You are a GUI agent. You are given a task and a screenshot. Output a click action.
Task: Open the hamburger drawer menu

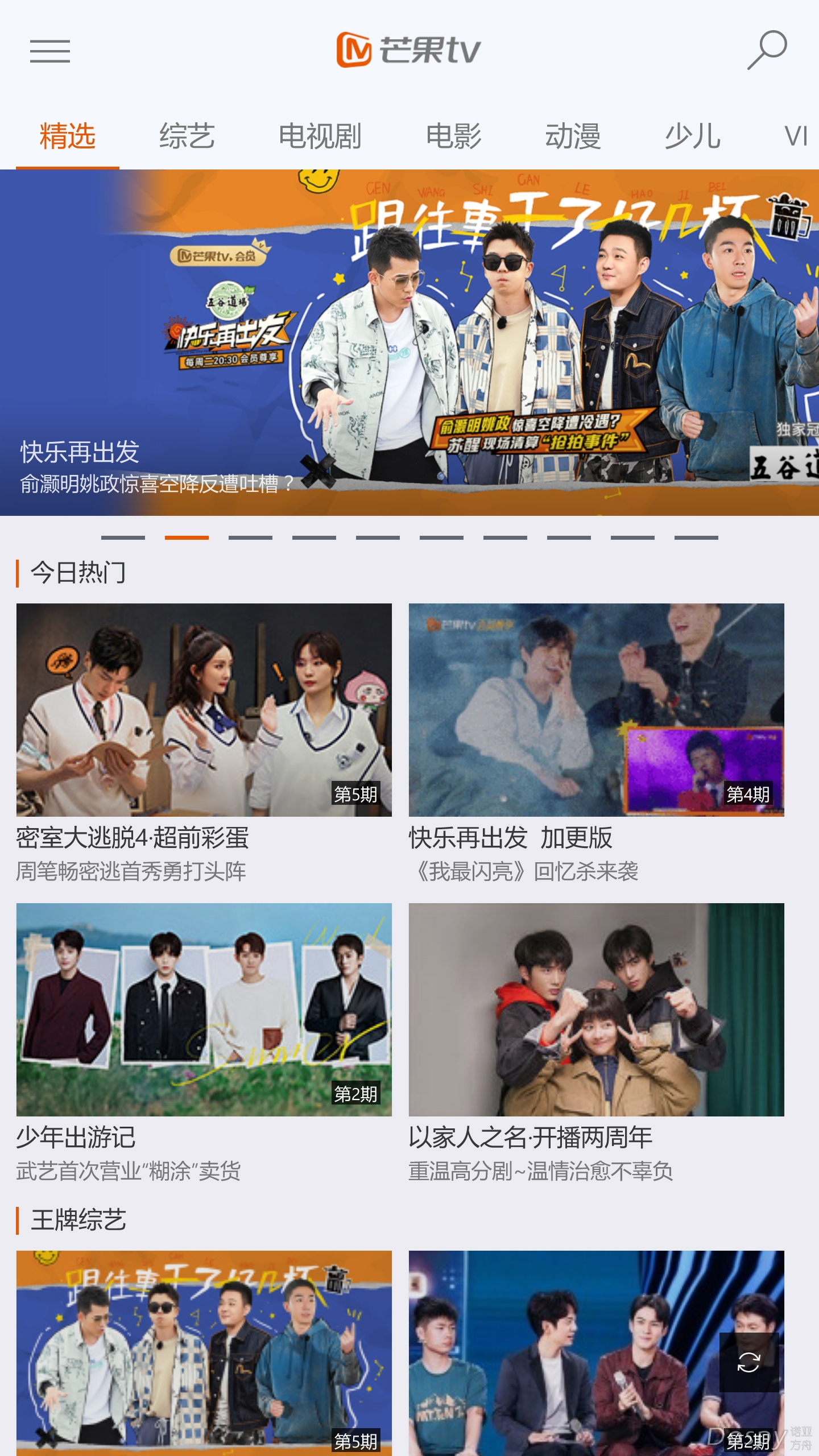pos(50,51)
